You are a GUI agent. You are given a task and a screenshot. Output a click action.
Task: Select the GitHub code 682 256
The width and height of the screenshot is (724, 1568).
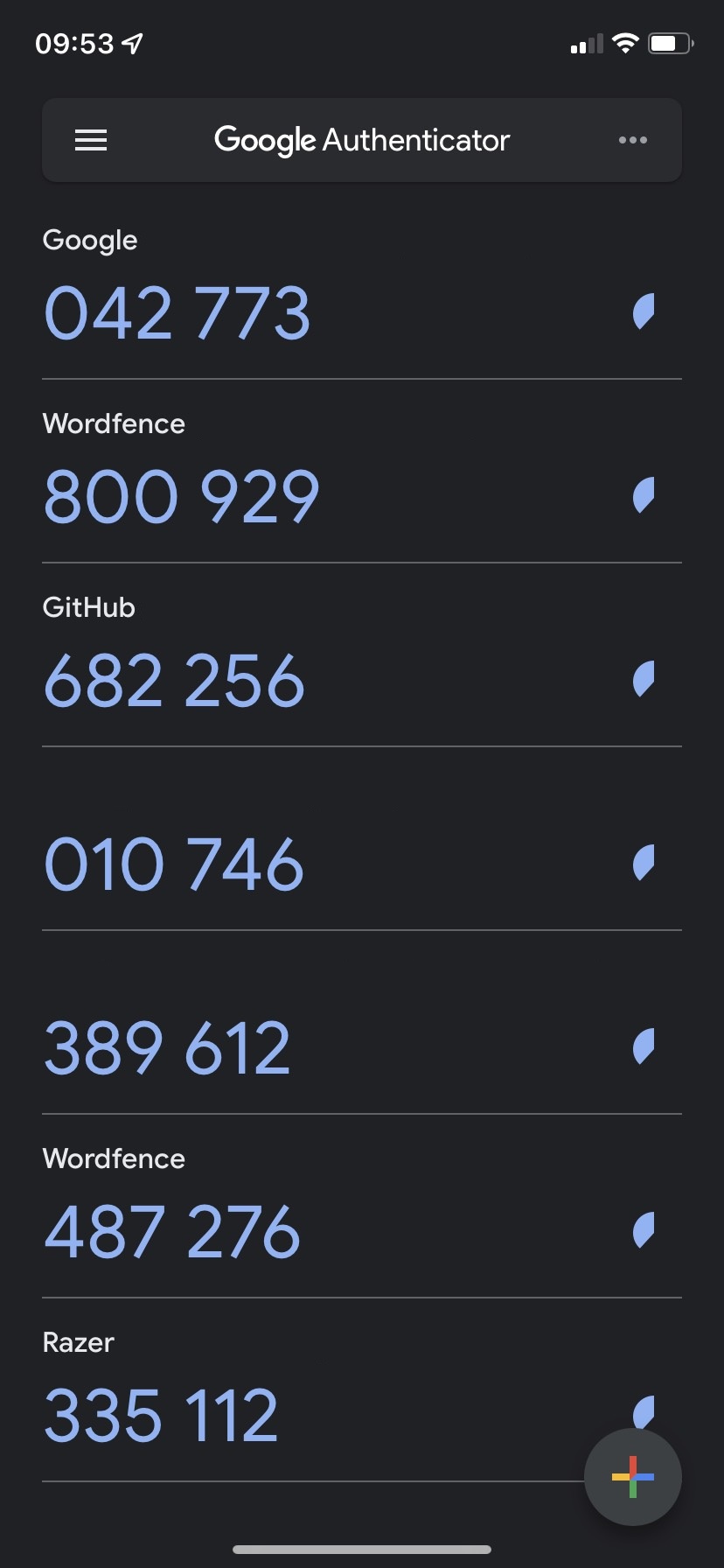tap(173, 680)
